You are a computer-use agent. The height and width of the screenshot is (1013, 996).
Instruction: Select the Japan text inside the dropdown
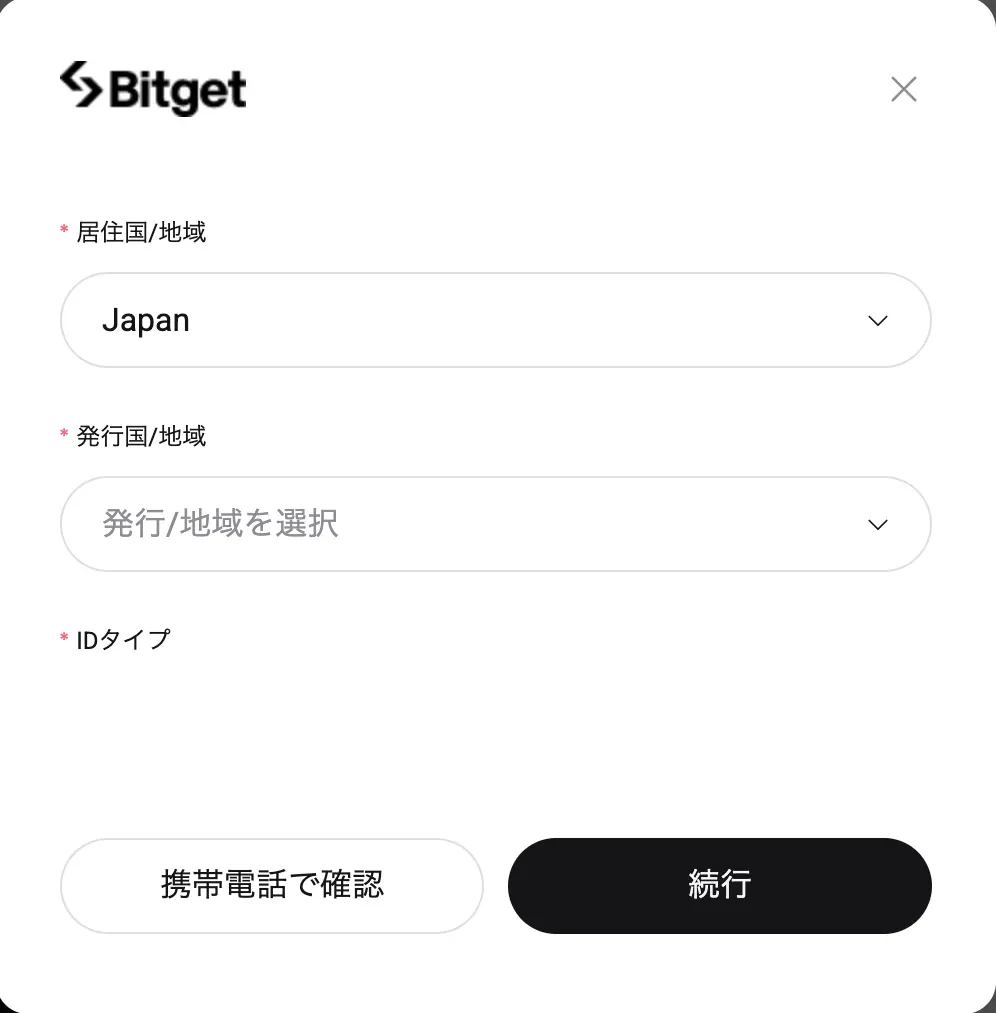pyautogui.click(x=145, y=320)
